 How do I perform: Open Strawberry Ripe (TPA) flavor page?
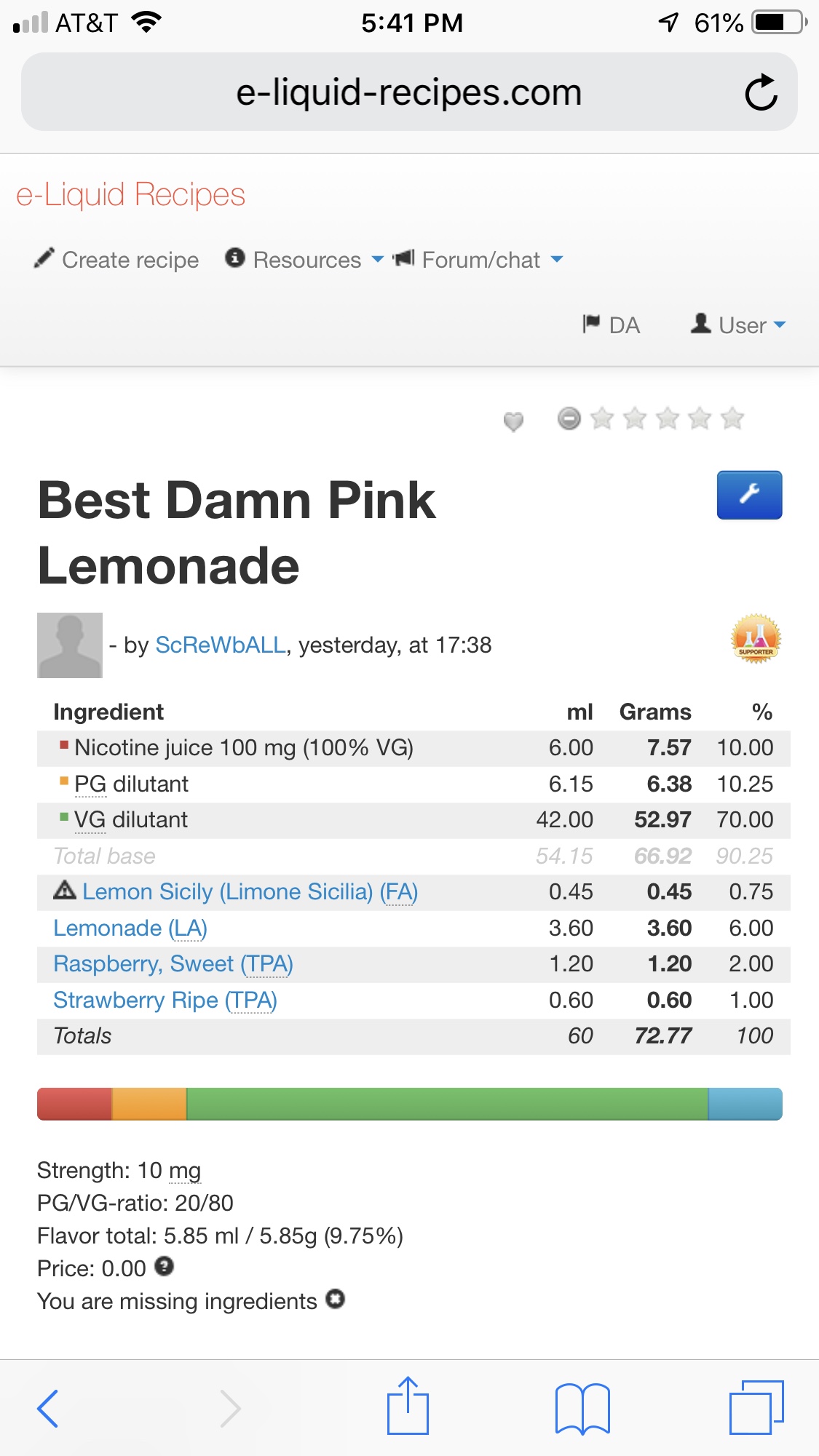tap(165, 1000)
